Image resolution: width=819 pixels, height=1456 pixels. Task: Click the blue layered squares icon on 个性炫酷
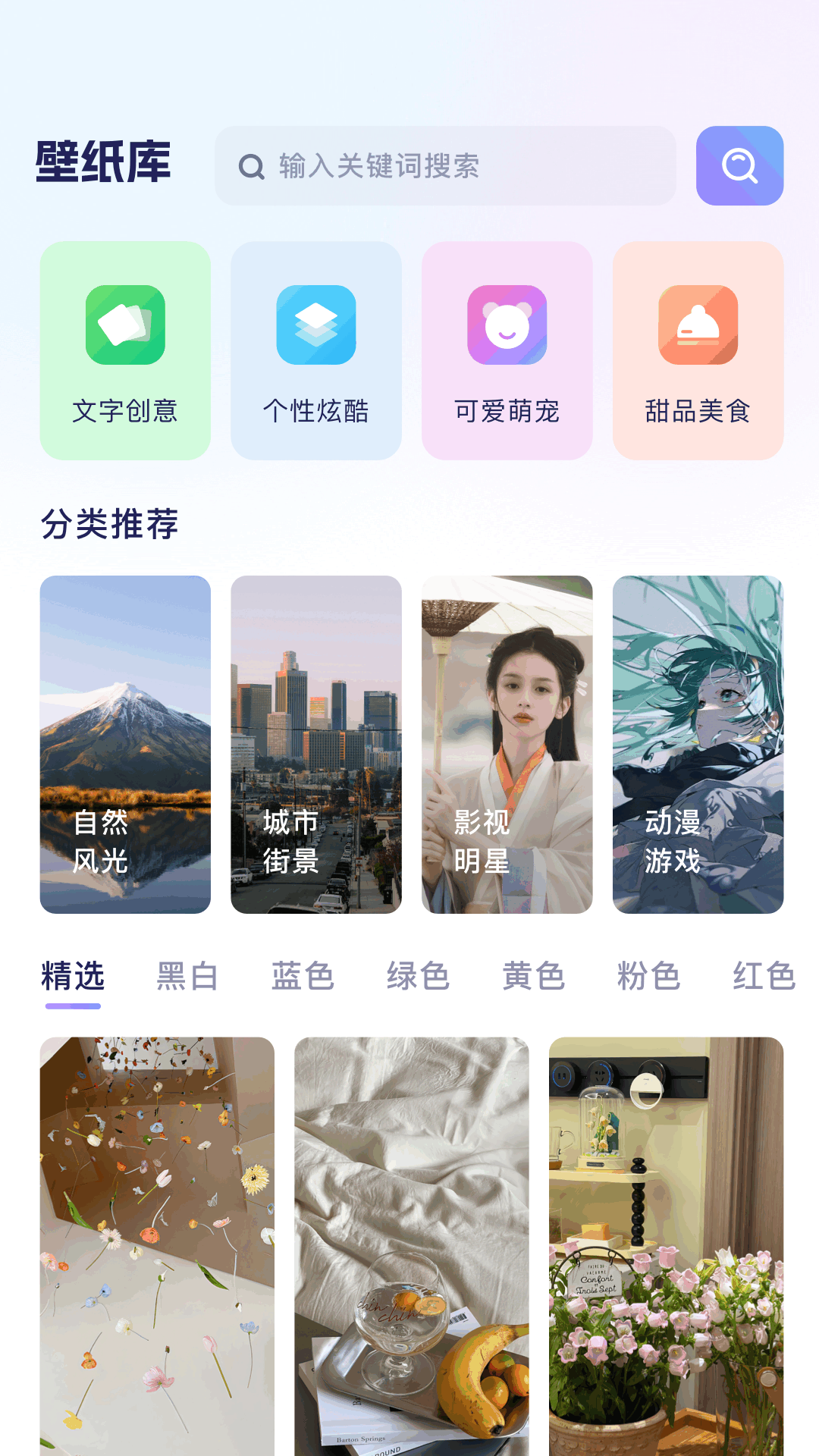[316, 326]
